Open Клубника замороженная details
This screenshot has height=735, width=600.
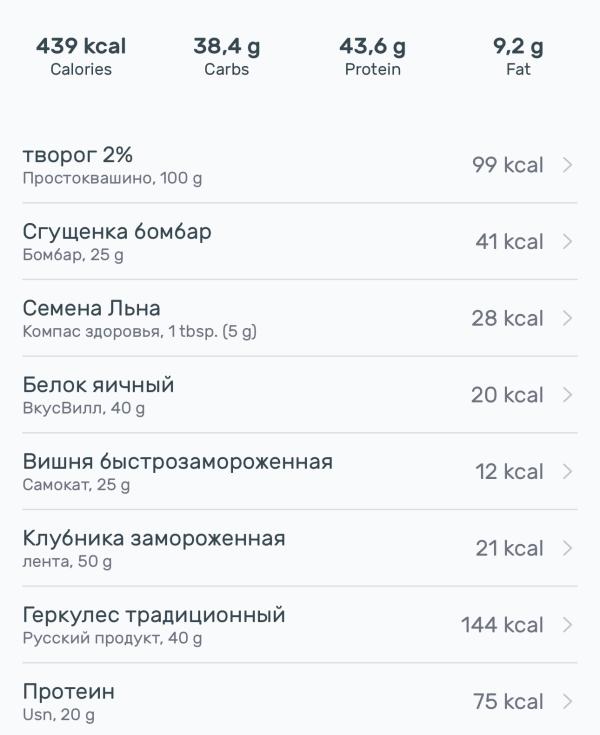pyautogui.click(x=300, y=548)
